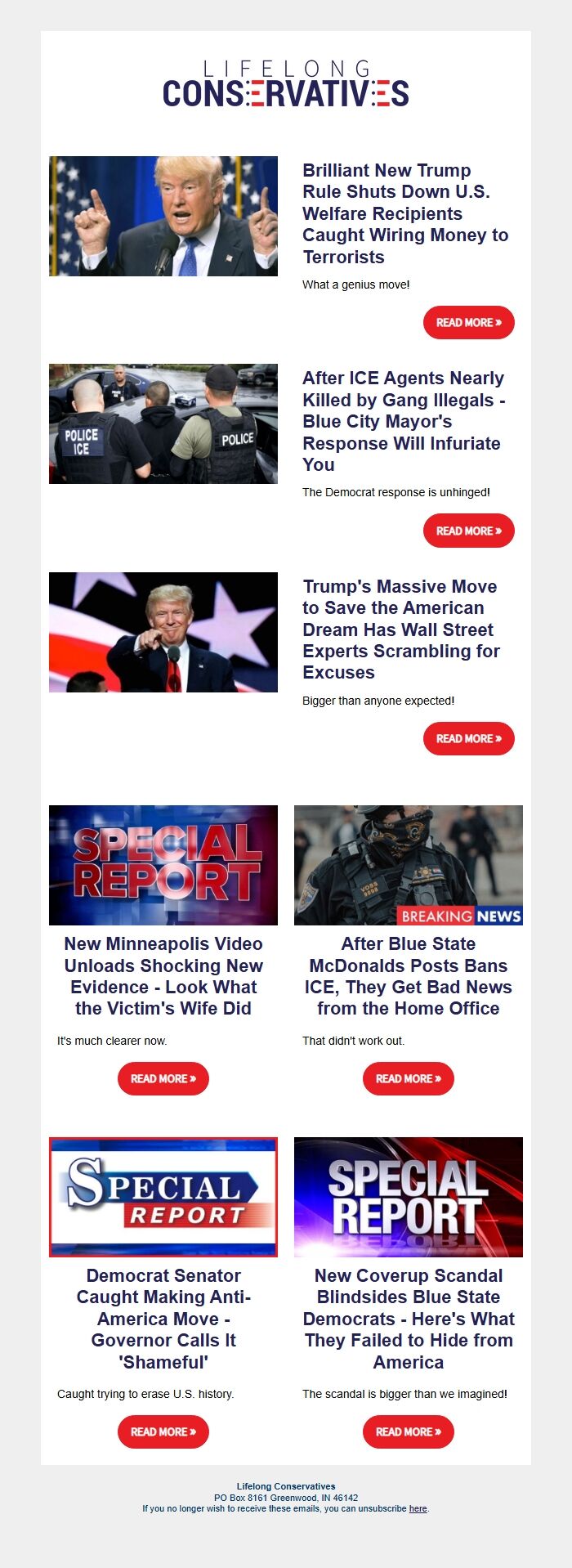Open Read More for McDonalds ICE story
Screen dimensions: 572x1568
click(x=409, y=1078)
